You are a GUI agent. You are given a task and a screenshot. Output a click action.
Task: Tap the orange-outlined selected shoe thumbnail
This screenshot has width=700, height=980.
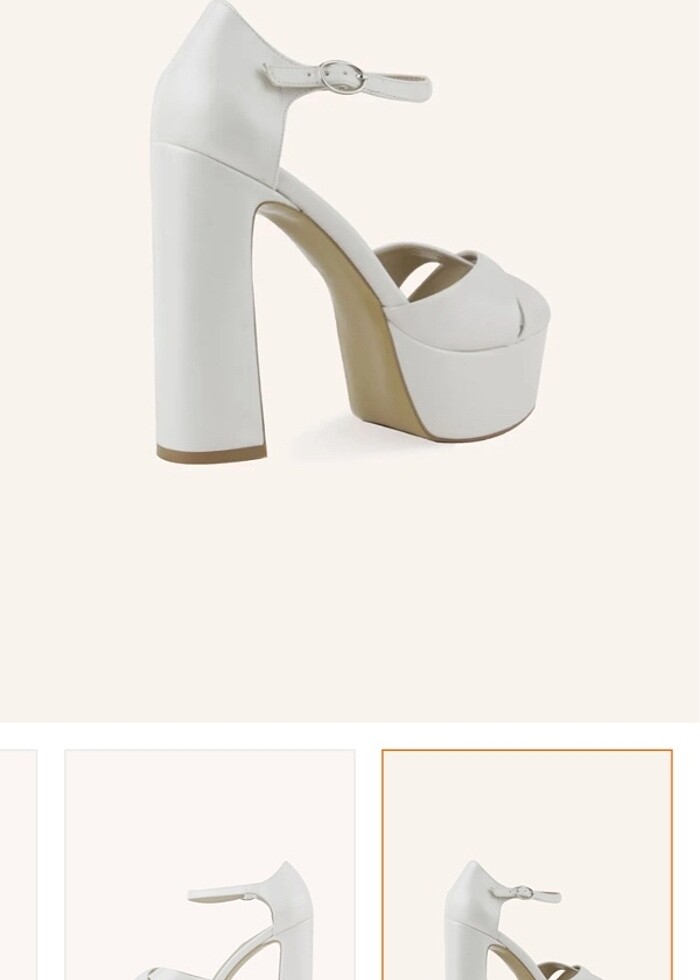coord(527,865)
